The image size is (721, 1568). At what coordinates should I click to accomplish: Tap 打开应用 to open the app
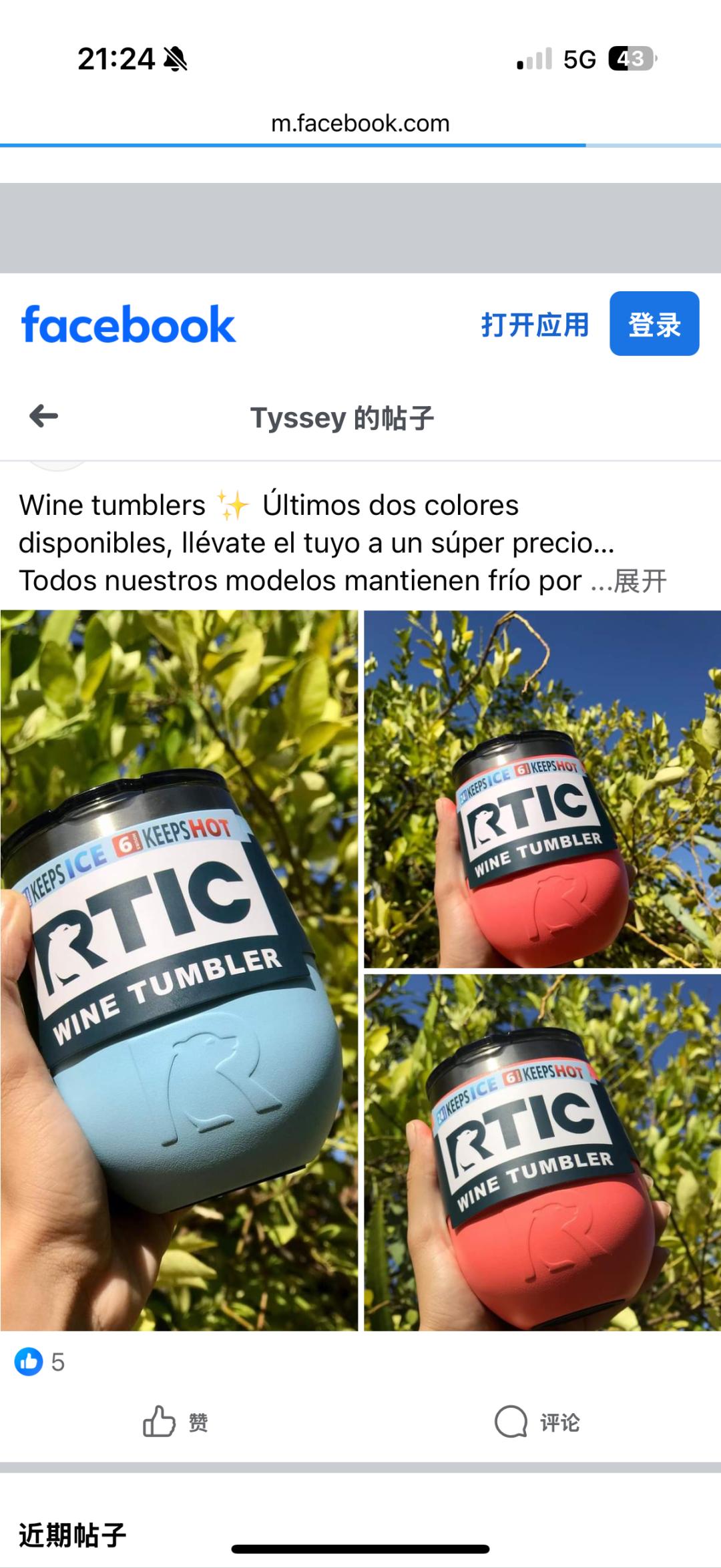pos(535,325)
